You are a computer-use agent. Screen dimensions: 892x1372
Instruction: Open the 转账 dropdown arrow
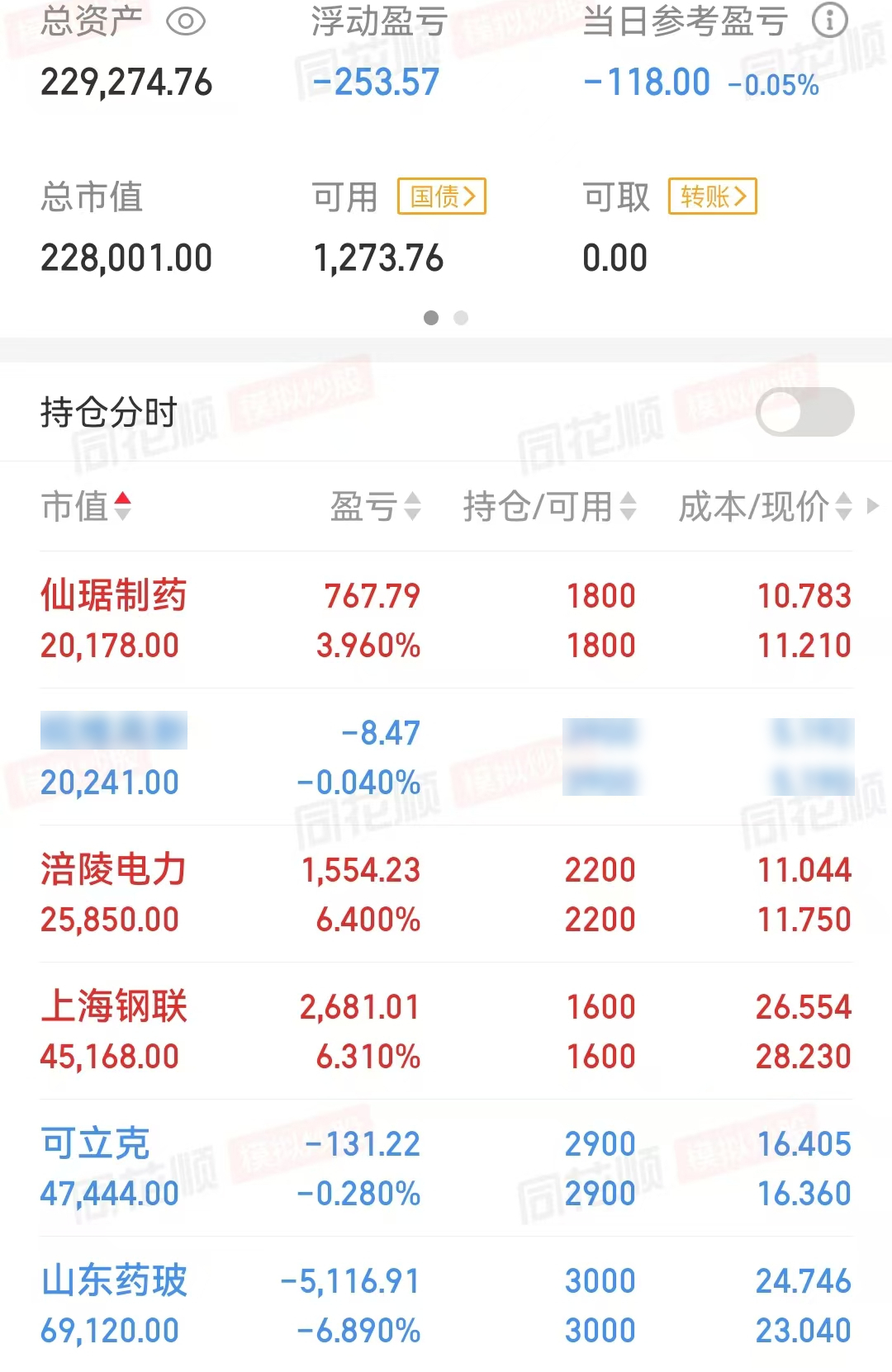click(741, 196)
